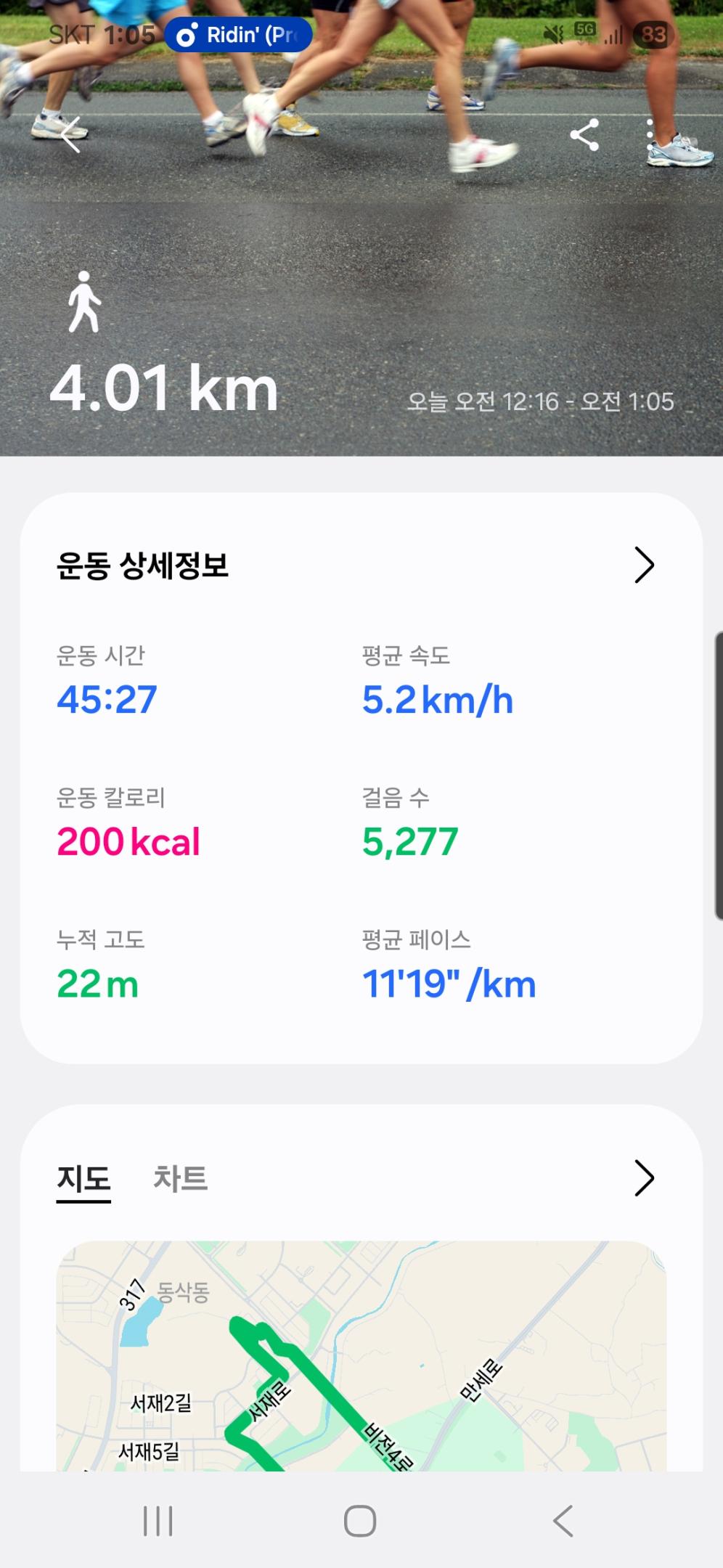Open the three-dot overflow menu

(x=650, y=135)
